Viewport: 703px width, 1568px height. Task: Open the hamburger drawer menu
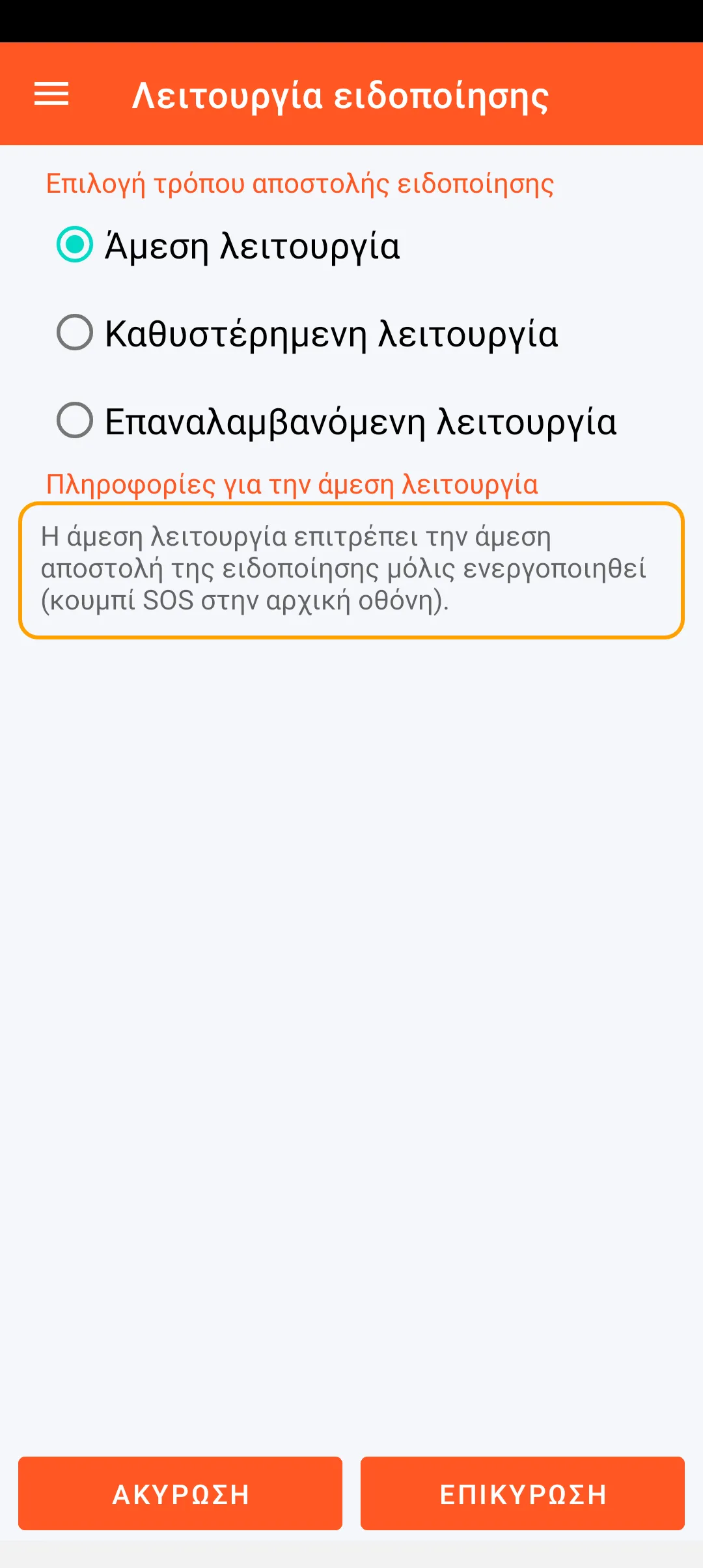pos(51,94)
